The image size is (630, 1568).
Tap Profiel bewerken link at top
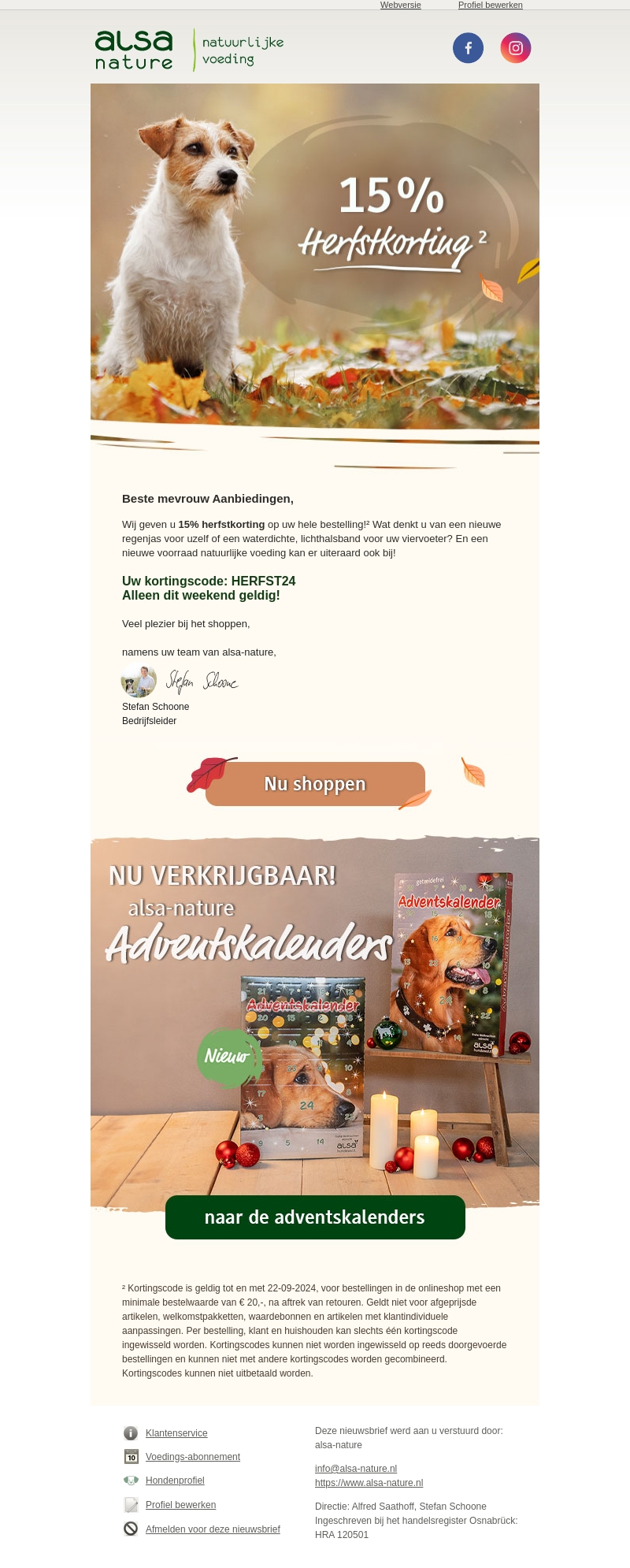[490, 5]
